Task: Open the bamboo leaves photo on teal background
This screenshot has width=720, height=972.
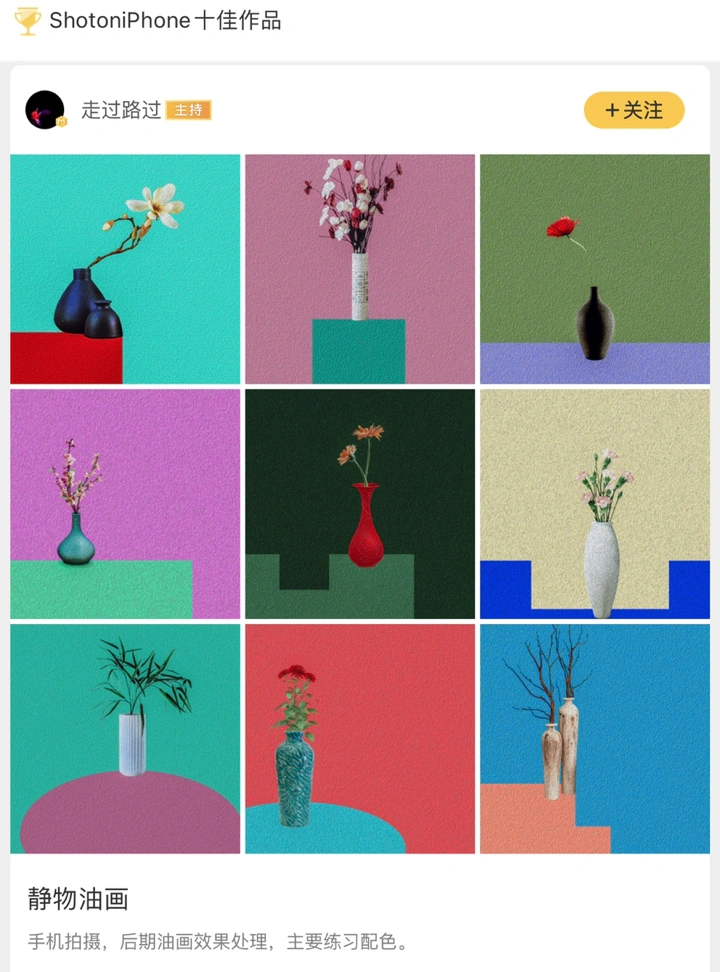Action: pyautogui.click(x=125, y=739)
